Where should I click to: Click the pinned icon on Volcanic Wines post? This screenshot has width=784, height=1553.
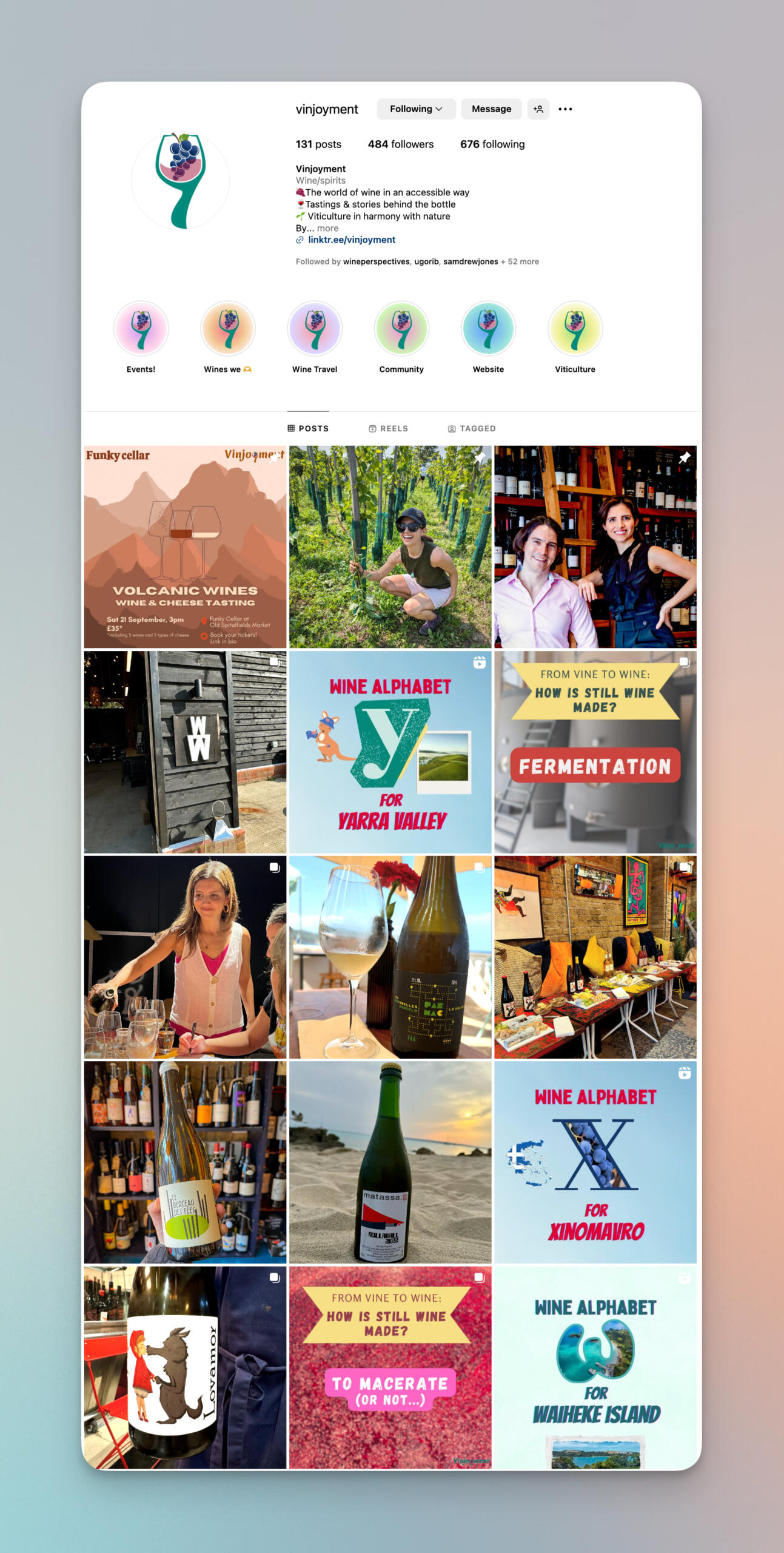point(273,458)
